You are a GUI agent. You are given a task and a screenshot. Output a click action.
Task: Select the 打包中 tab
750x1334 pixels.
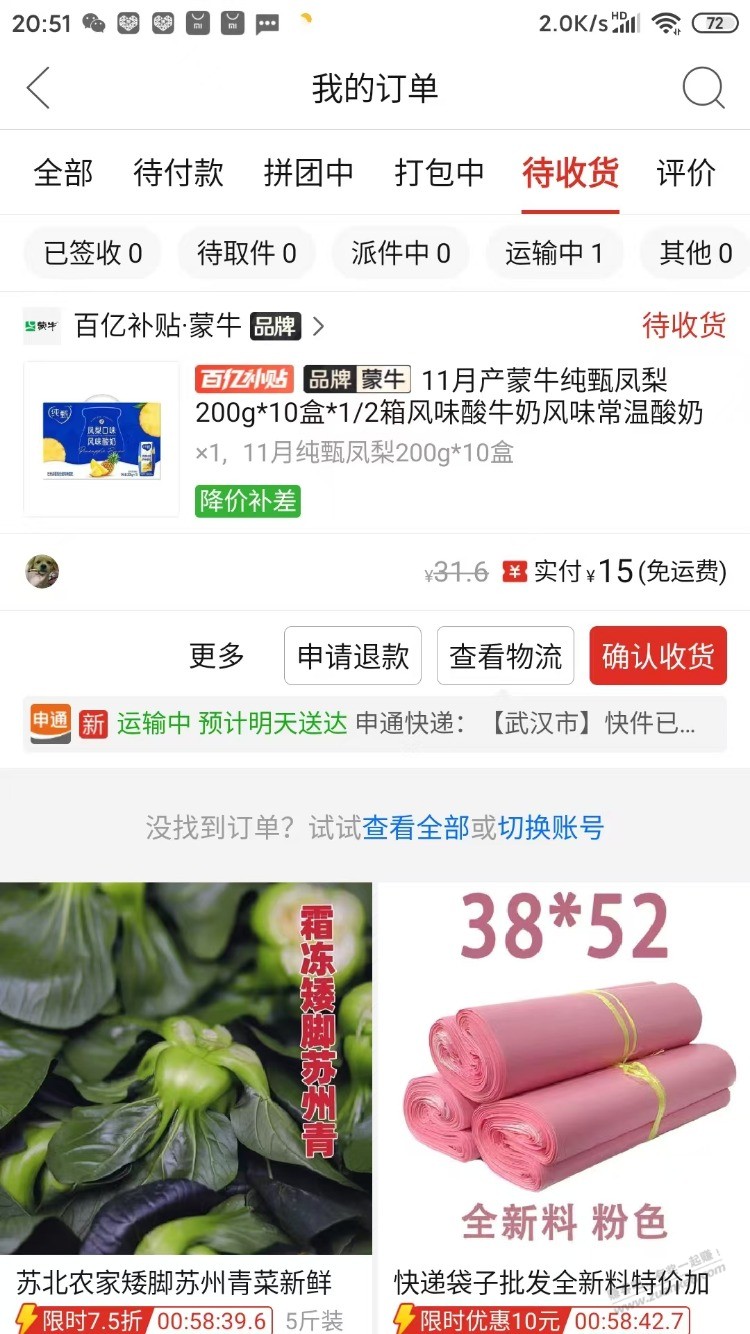tap(440, 173)
